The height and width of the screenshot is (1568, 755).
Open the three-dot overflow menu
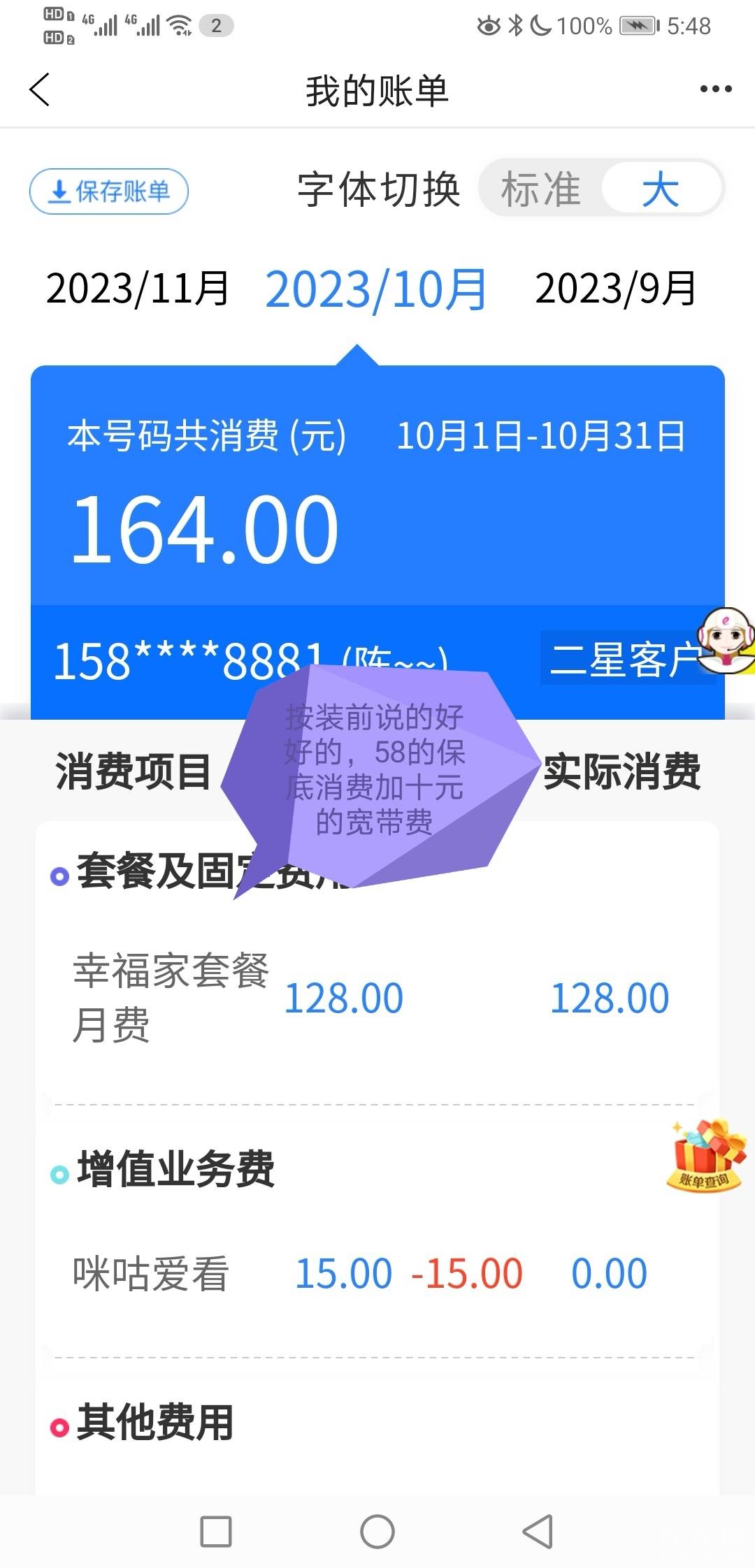tap(716, 89)
